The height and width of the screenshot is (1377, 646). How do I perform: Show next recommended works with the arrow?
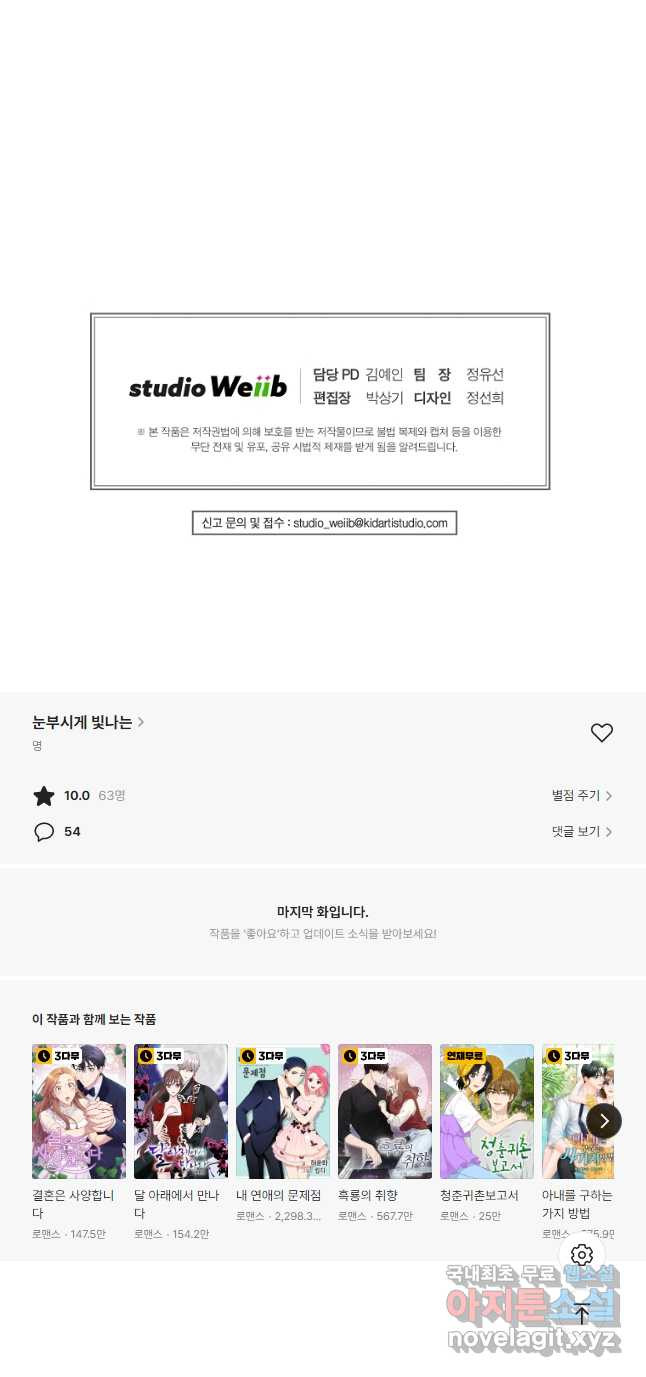[x=603, y=1121]
